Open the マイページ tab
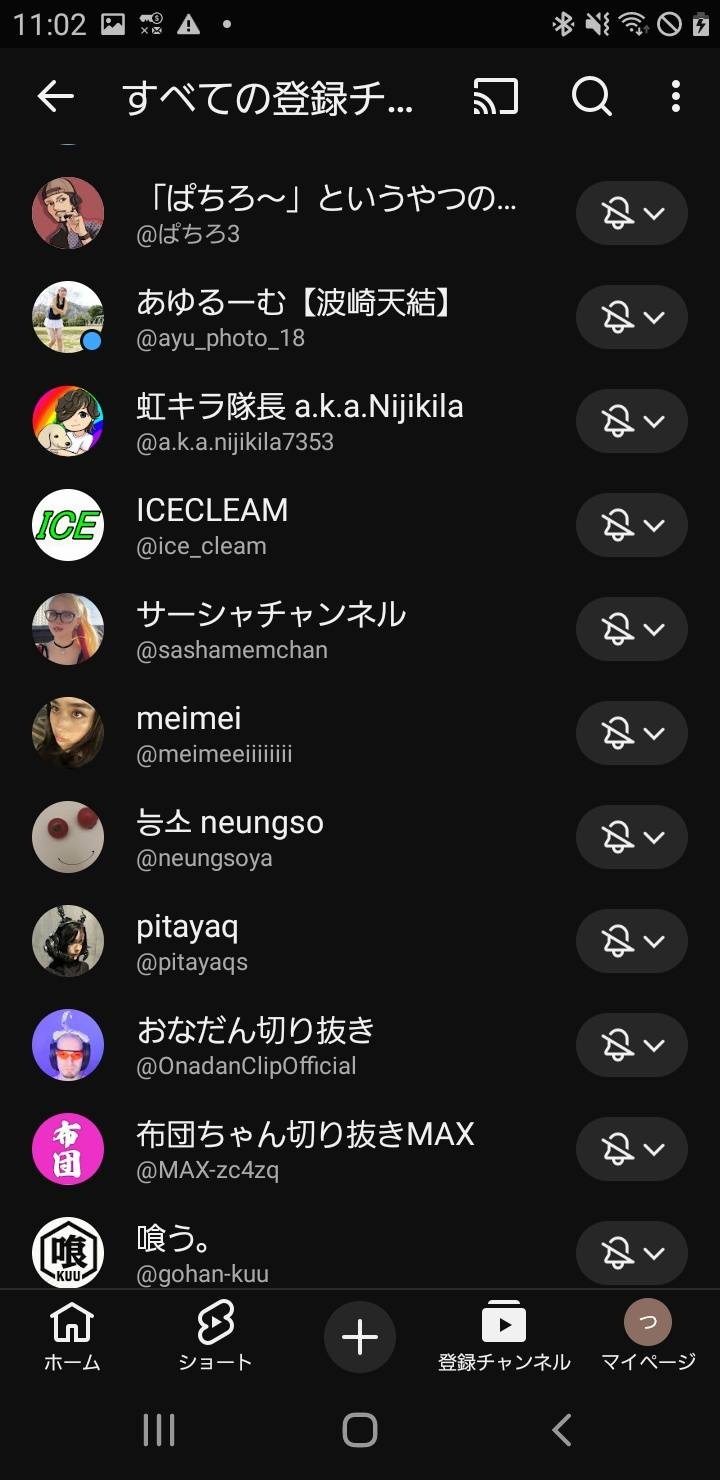The height and width of the screenshot is (1480, 720). tap(648, 1336)
